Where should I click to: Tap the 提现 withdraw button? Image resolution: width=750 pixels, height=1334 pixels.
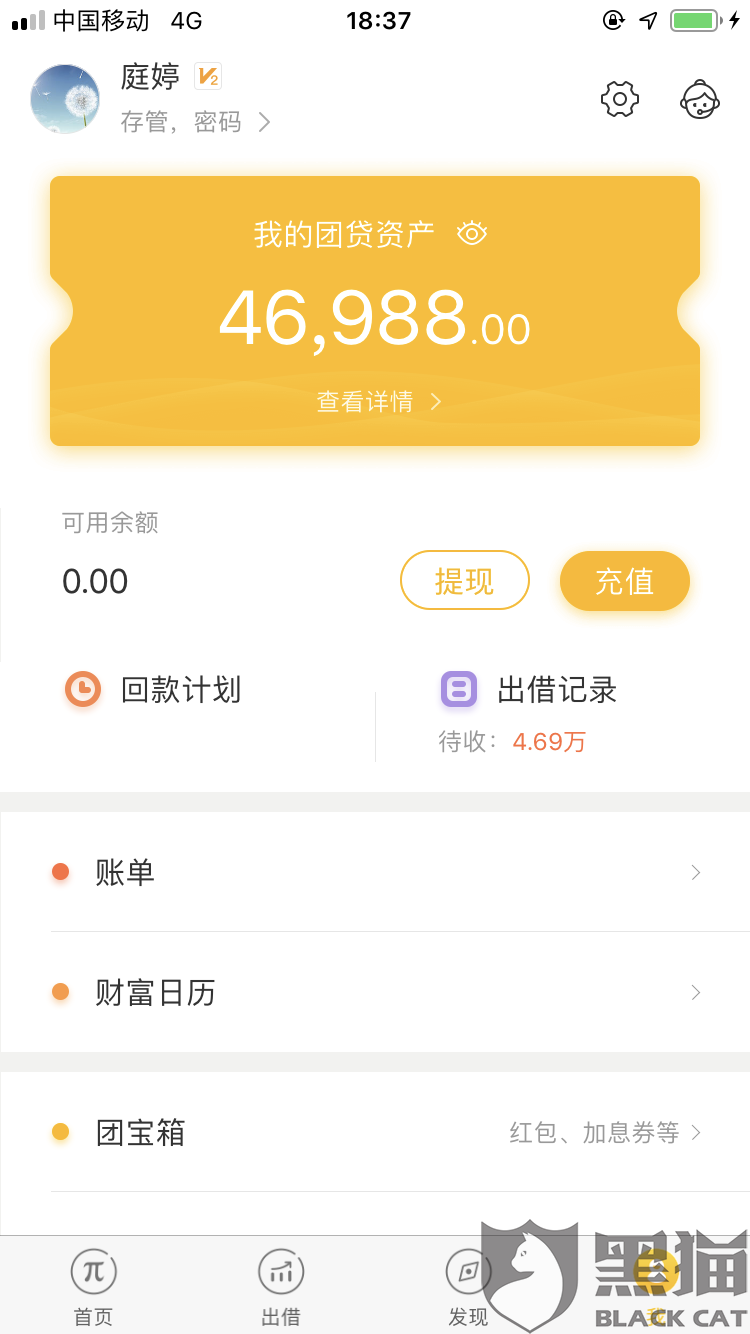(x=465, y=580)
